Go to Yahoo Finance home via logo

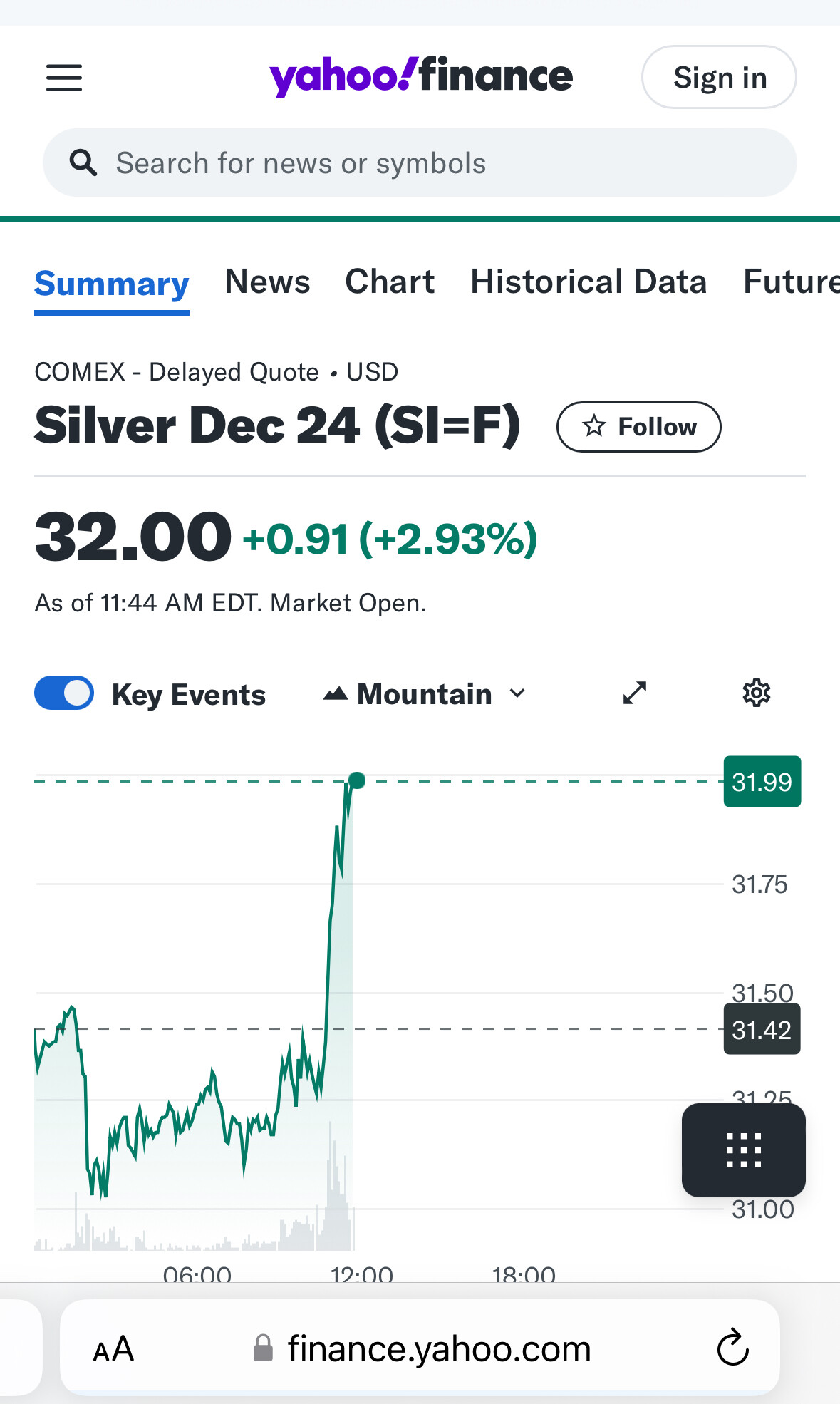(x=420, y=76)
